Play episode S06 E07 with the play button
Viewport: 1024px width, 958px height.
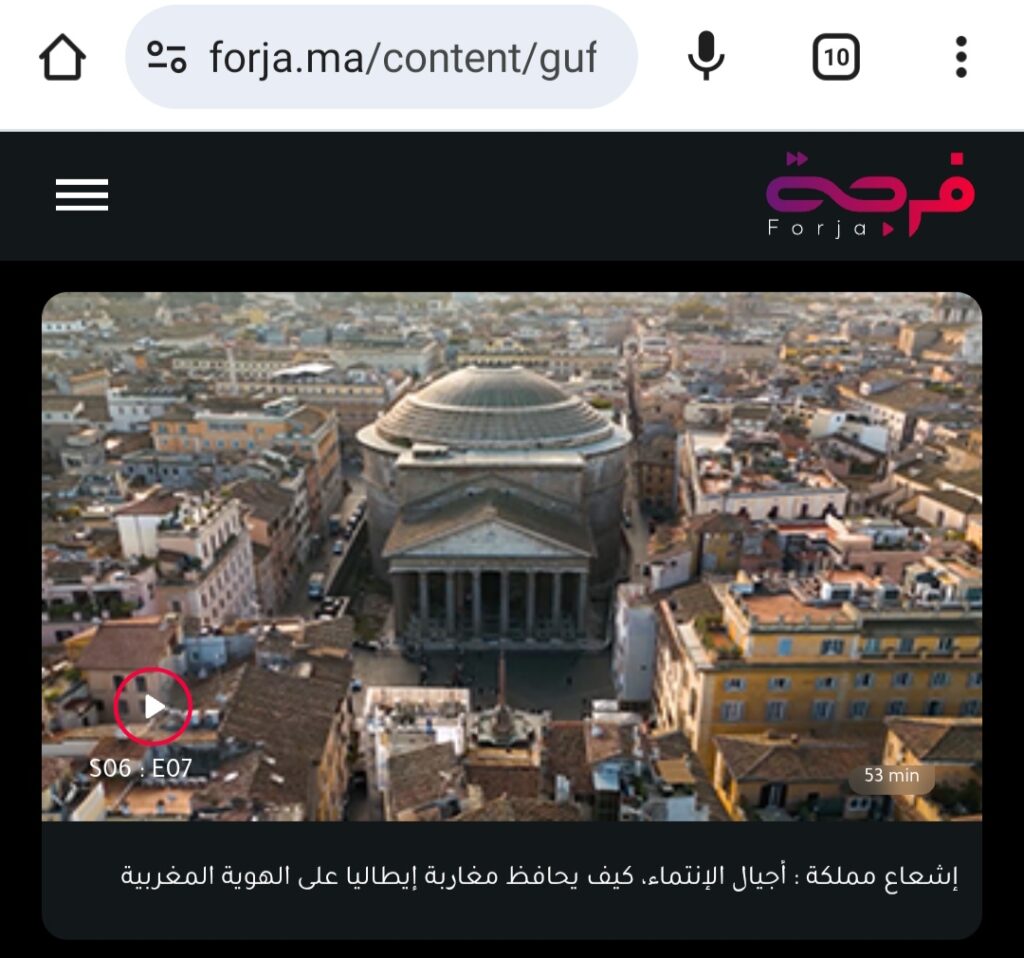153,707
